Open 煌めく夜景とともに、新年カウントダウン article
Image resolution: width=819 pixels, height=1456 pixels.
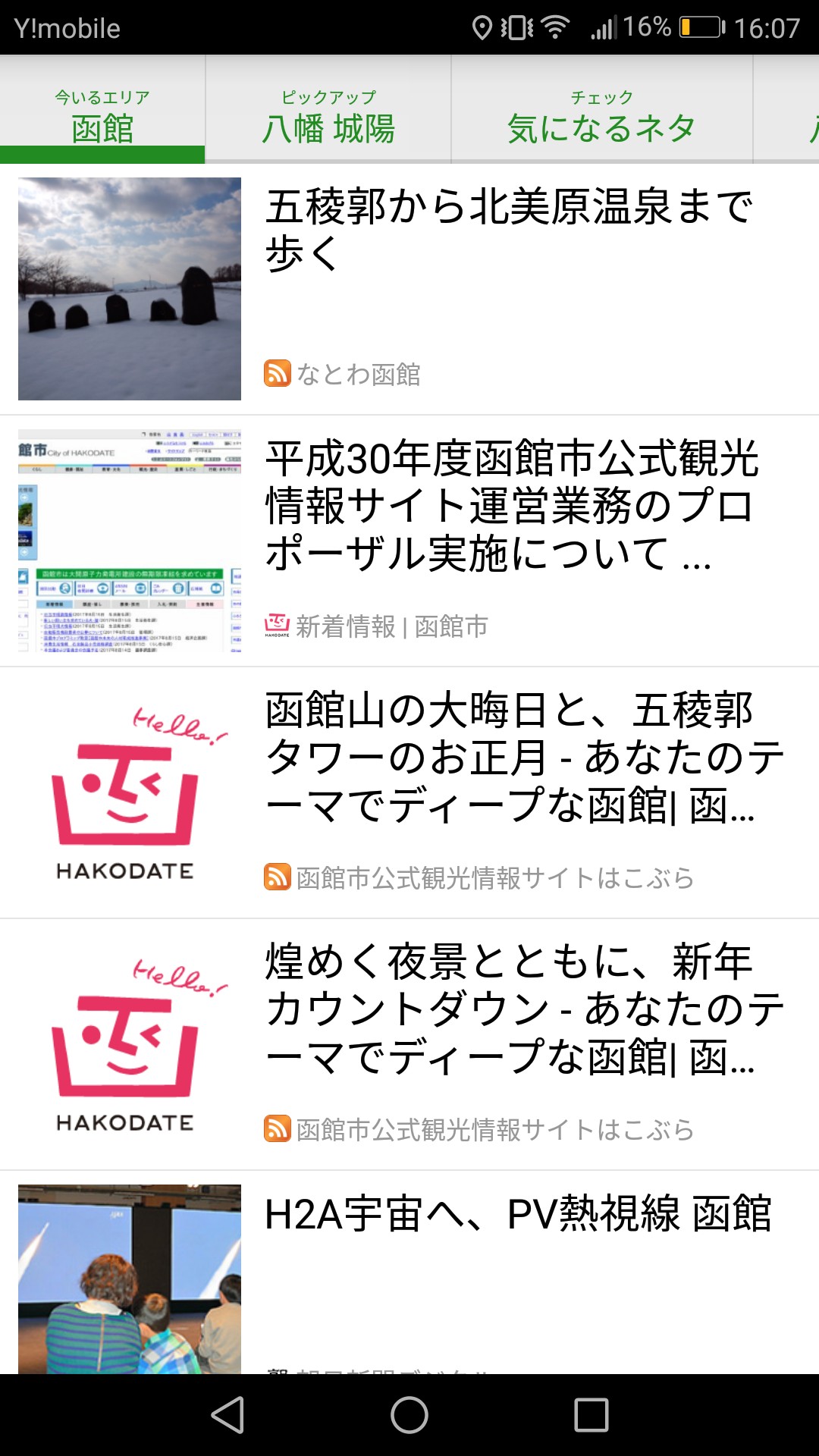(523, 1009)
